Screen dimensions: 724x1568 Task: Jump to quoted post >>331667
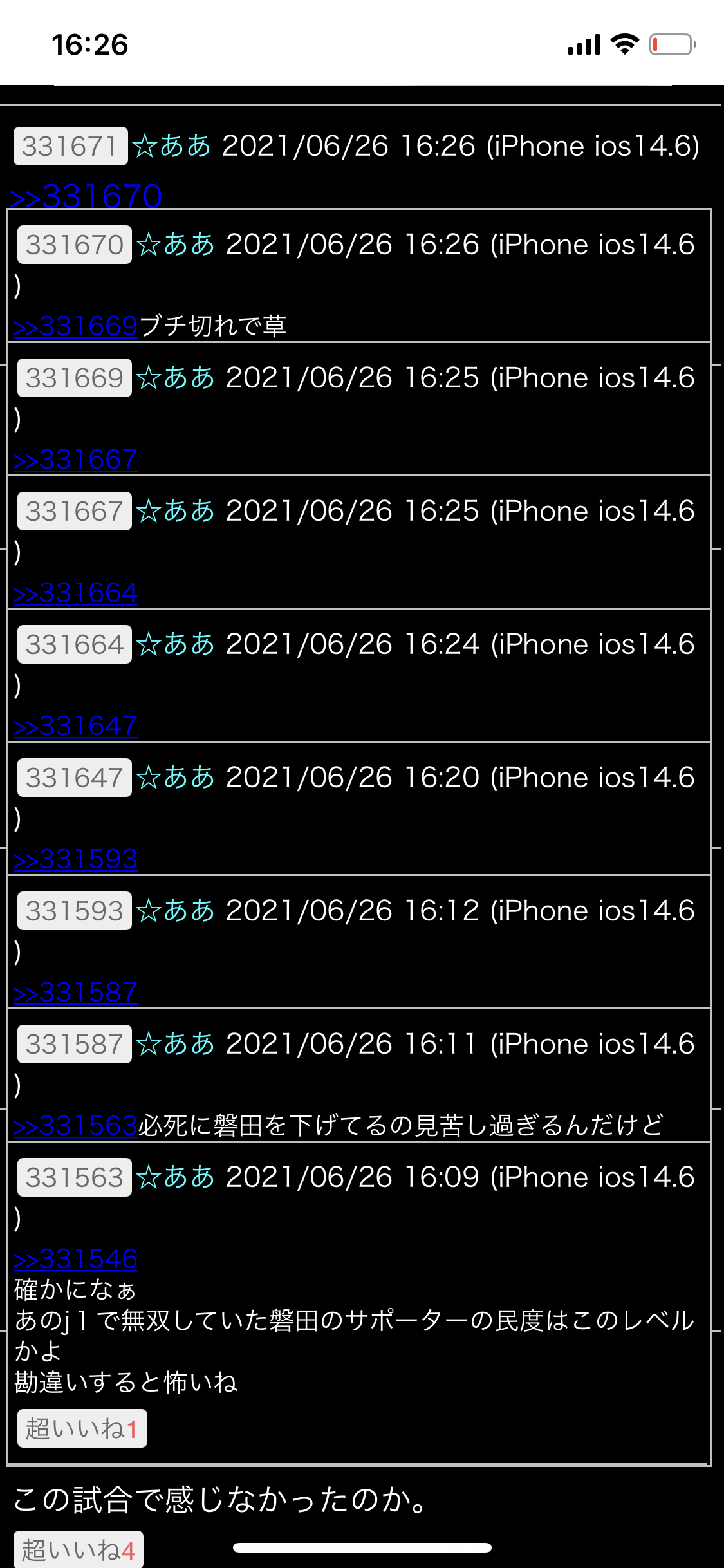click(x=76, y=460)
